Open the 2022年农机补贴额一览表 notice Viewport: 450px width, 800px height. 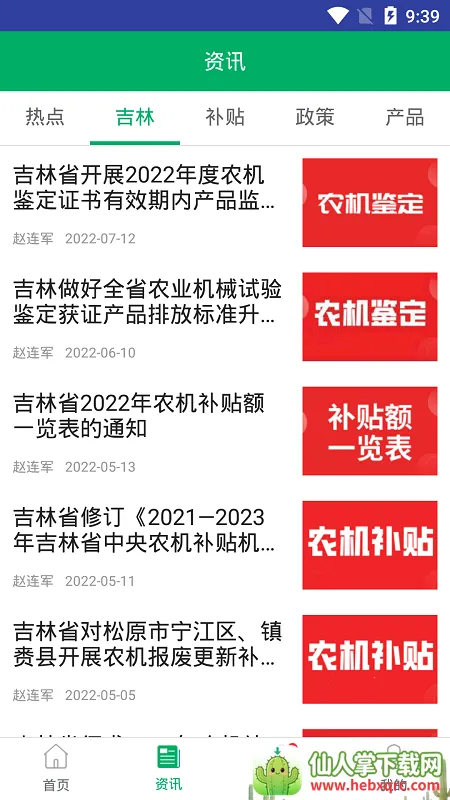click(225, 431)
